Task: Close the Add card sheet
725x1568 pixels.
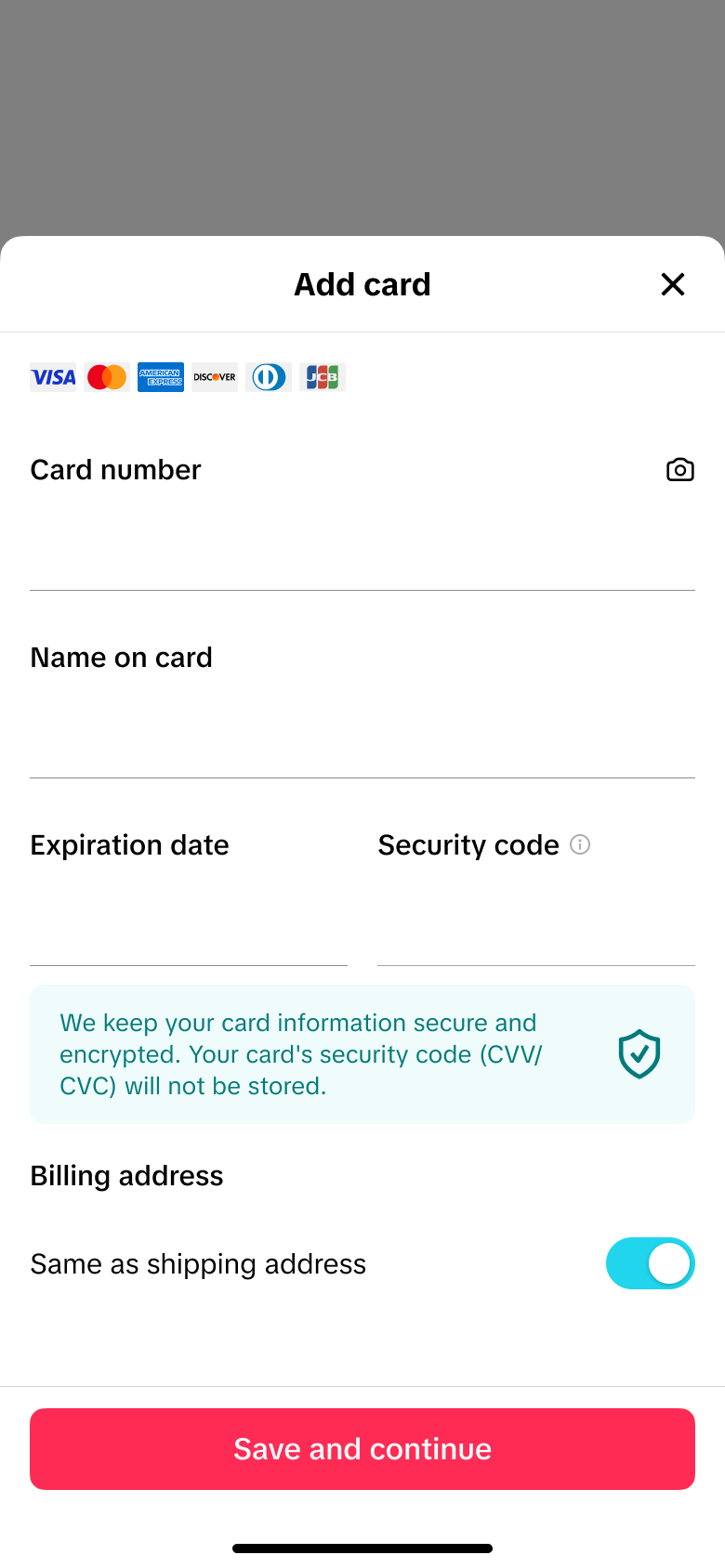Action: (x=672, y=284)
